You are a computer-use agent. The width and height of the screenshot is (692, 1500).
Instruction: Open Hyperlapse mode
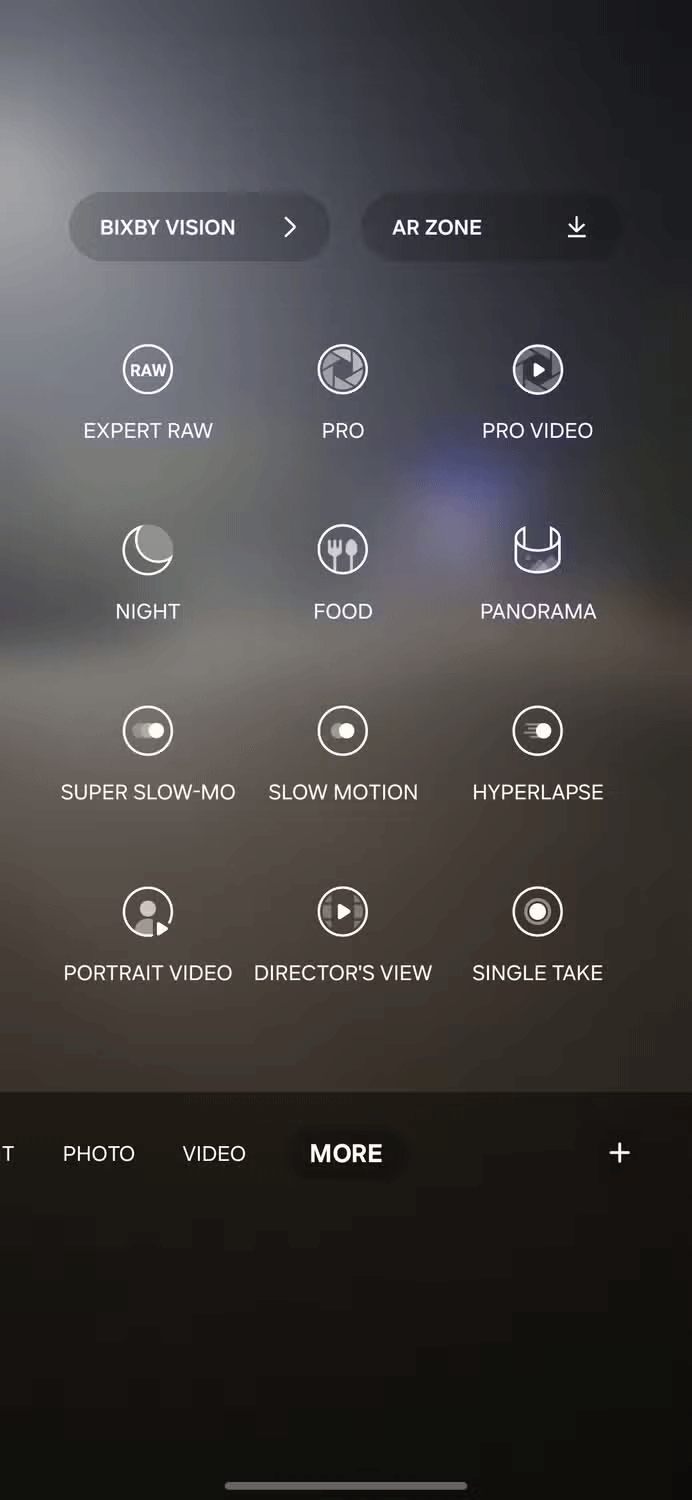538,732
